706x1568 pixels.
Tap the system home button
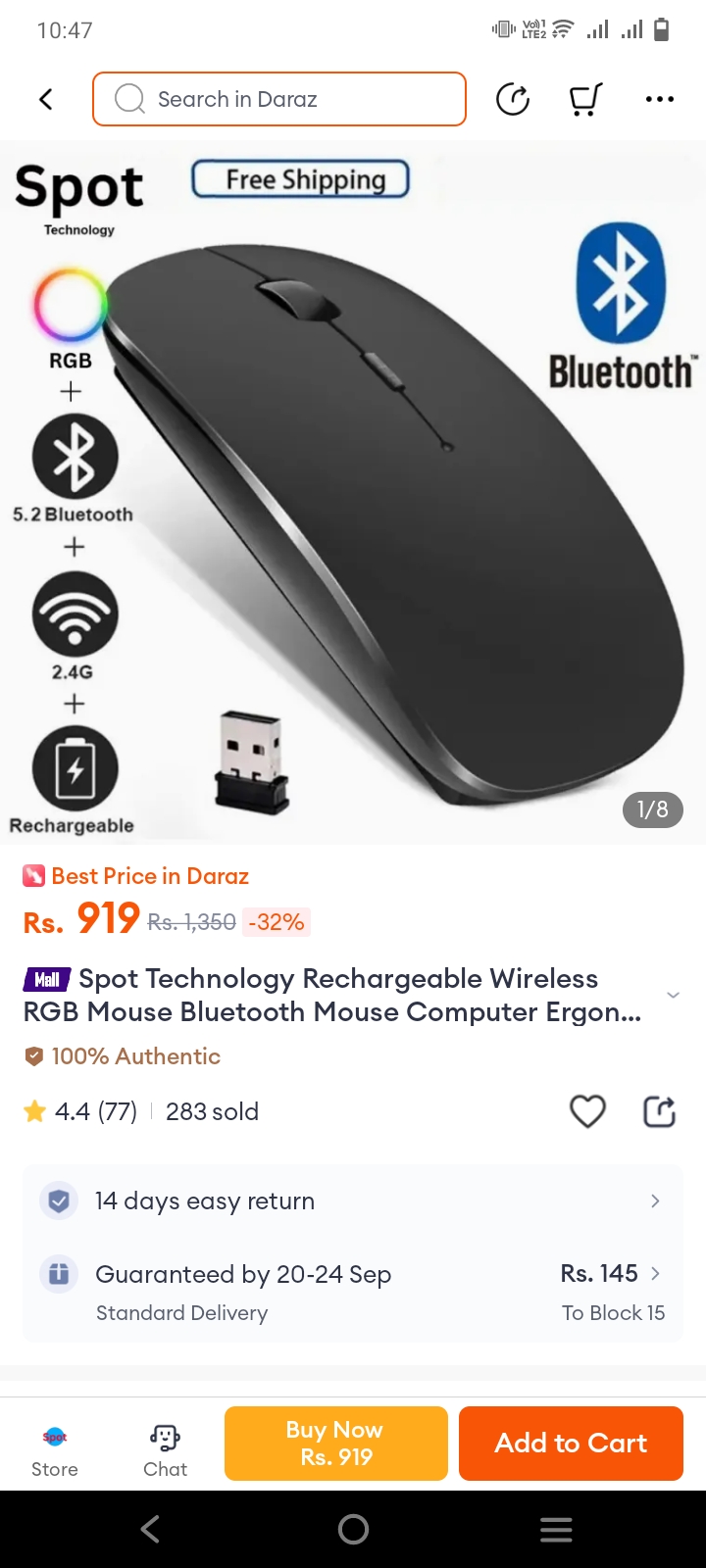(x=353, y=1529)
